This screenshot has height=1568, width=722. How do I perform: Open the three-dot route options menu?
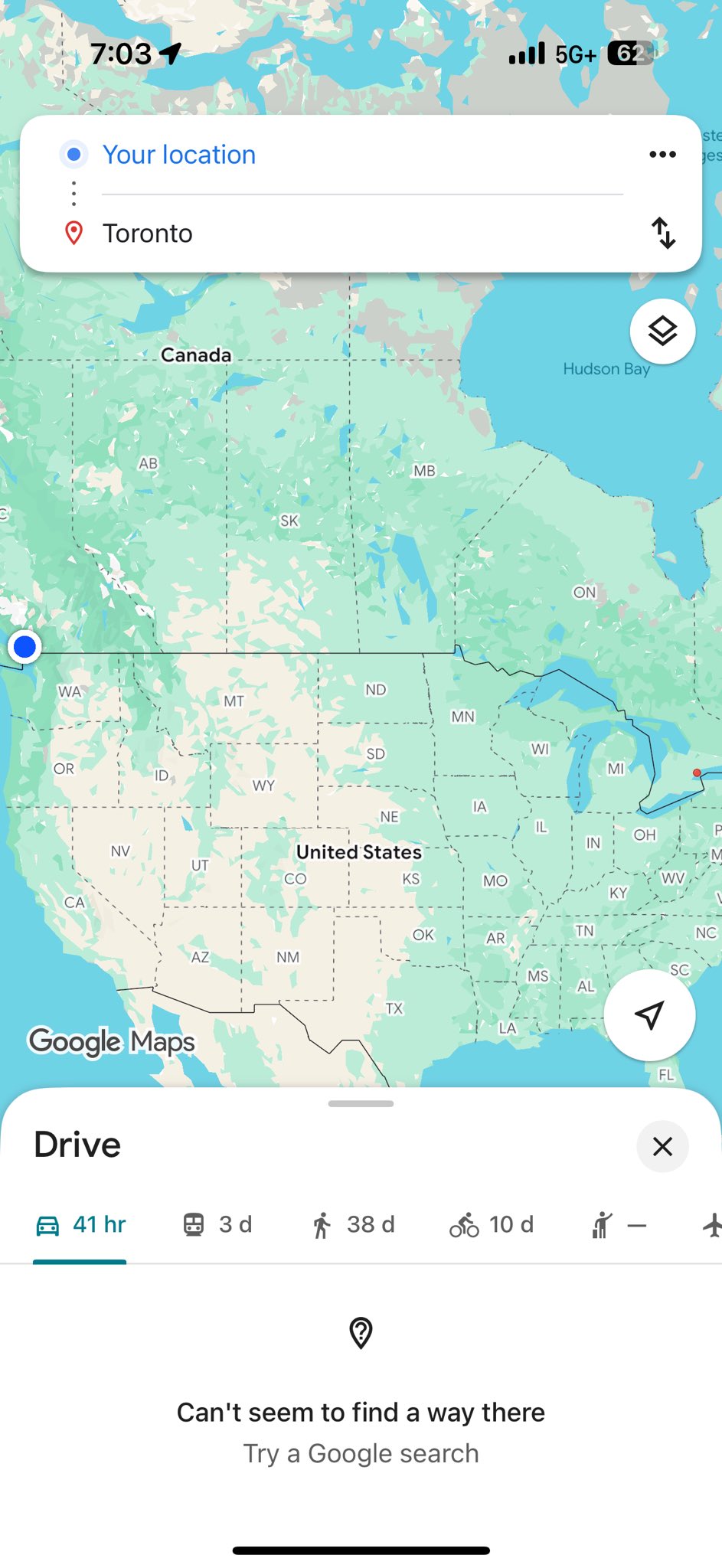[662, 155]
